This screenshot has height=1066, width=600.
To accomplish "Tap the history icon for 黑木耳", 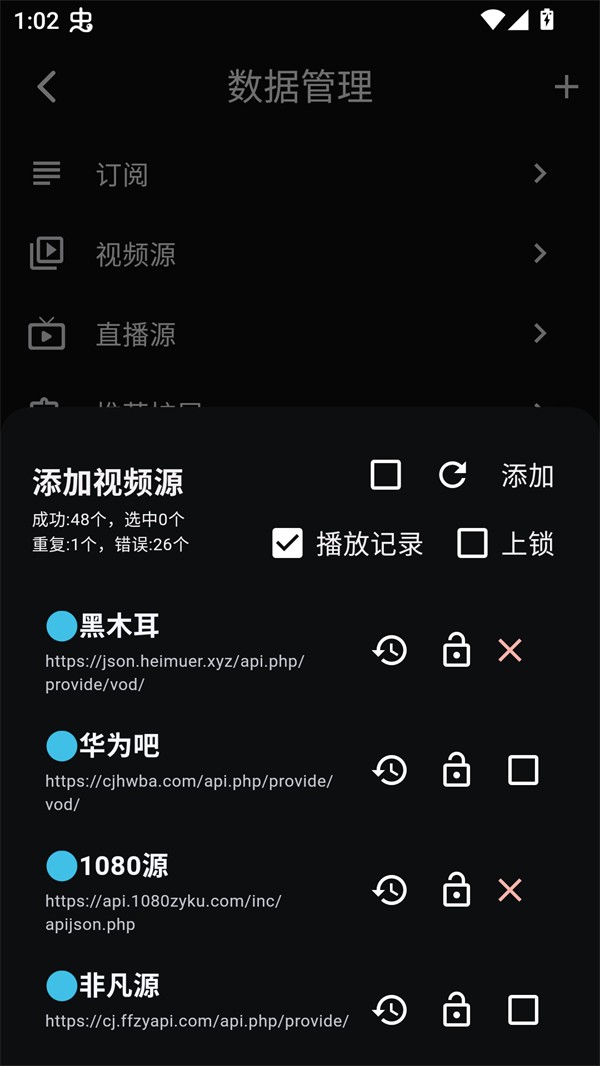I will (390, 651).
